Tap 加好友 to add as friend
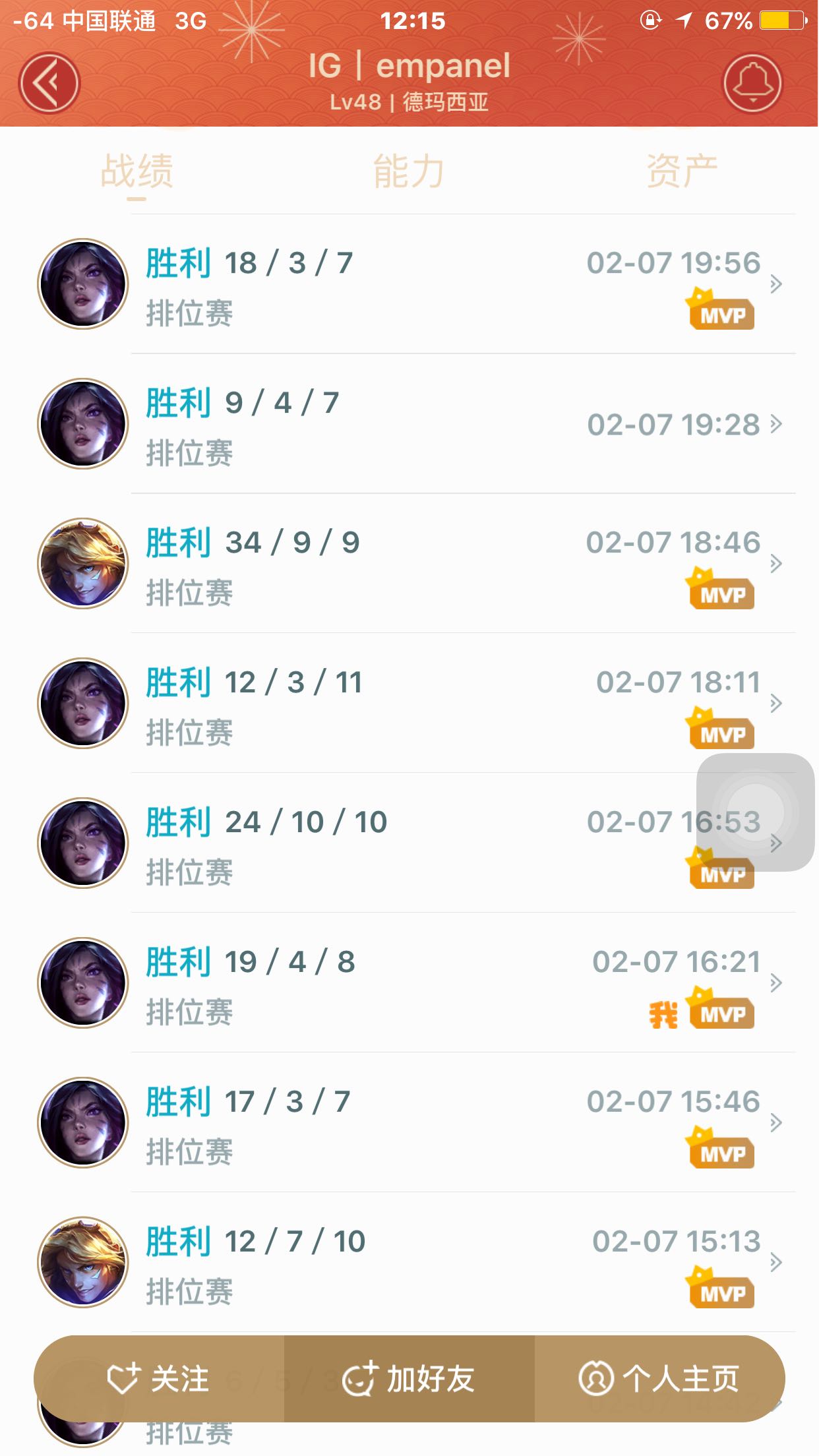This screenshot has height=1456, width=819. (x=409, y=1379)
